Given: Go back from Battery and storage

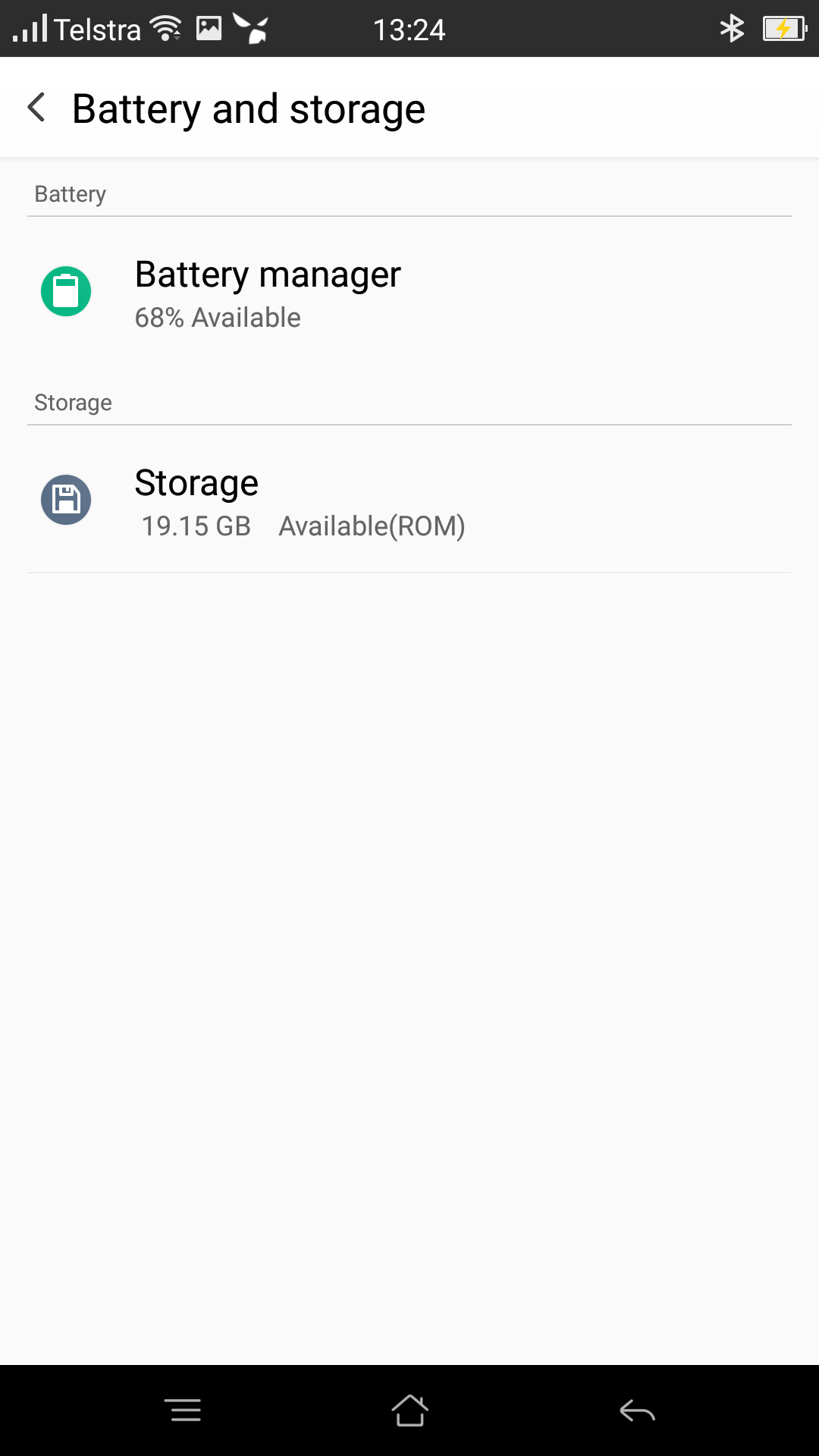Looking at the screenshot, I should click(x=36, y=108).
